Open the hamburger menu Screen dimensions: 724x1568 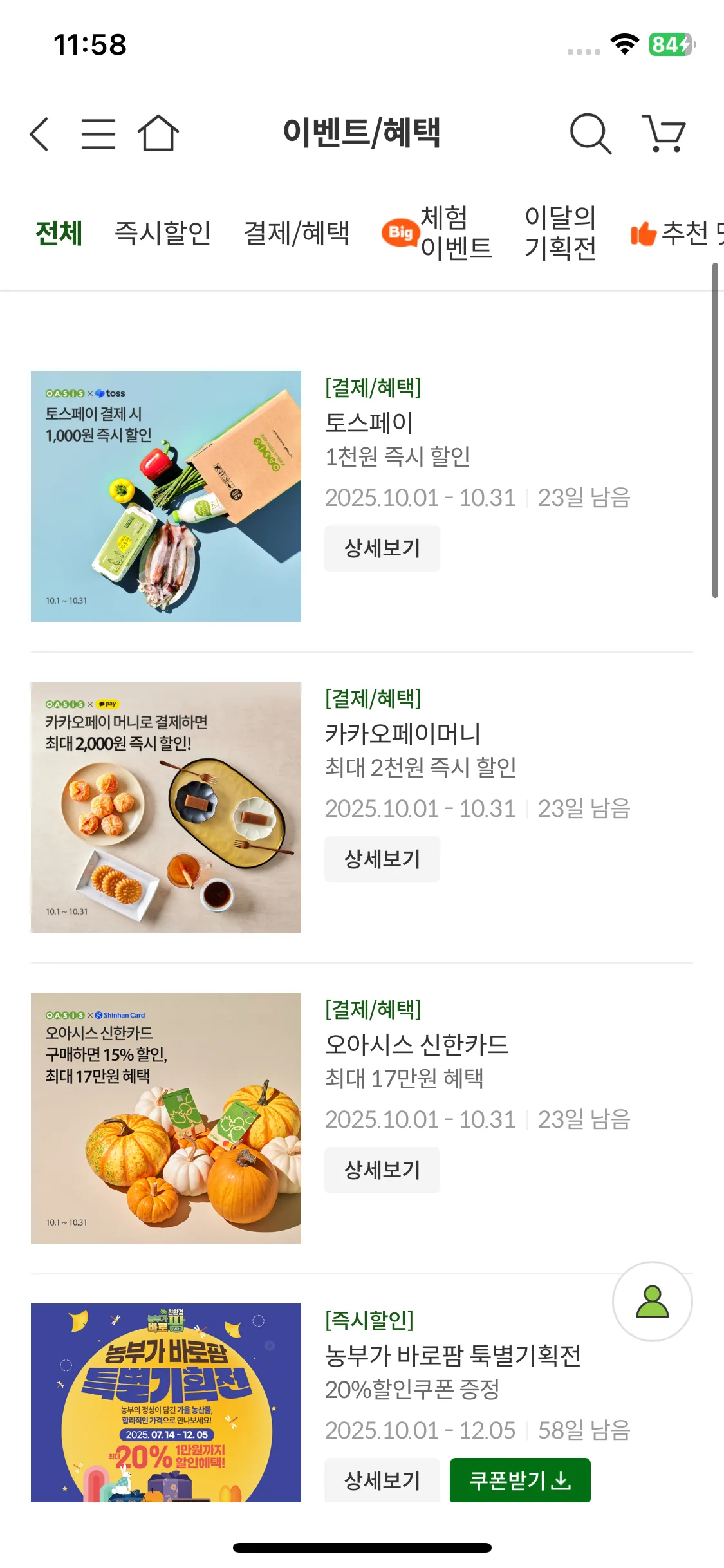[x=98, y=134]
